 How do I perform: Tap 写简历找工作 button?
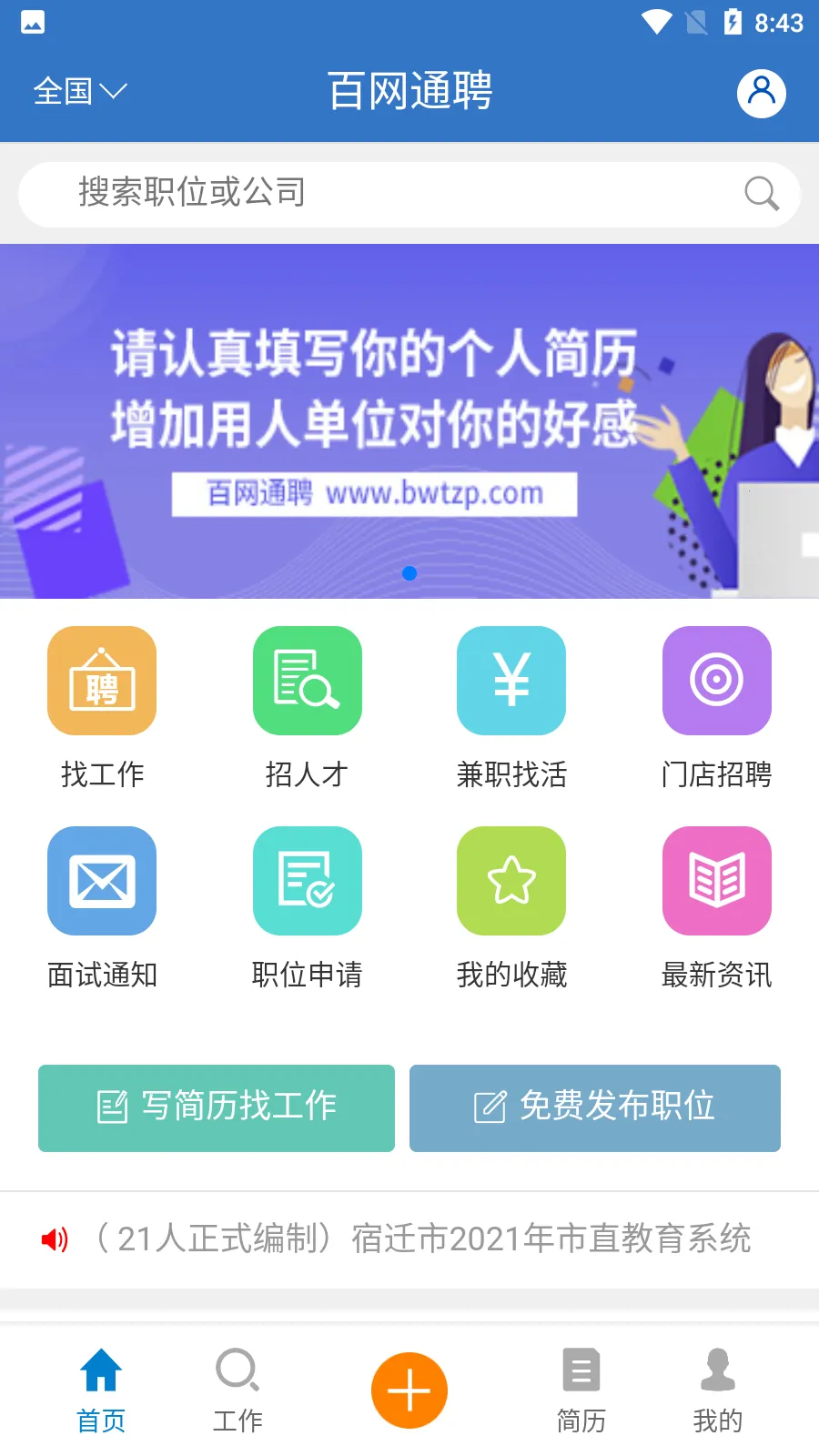217,1107
